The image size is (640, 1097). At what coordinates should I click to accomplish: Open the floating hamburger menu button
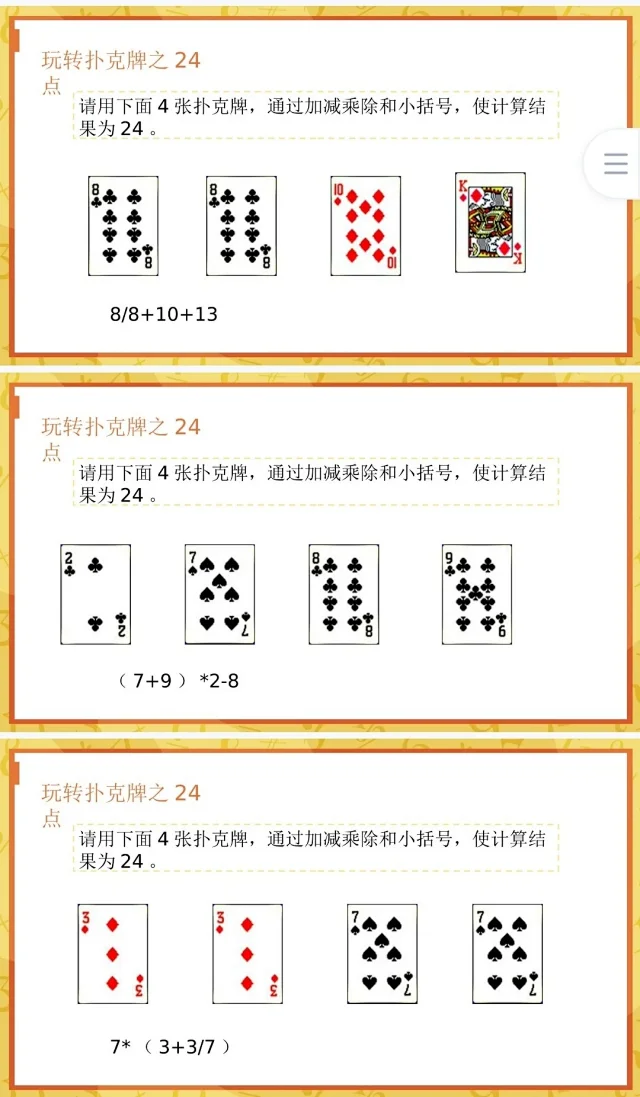click(615, 164)
